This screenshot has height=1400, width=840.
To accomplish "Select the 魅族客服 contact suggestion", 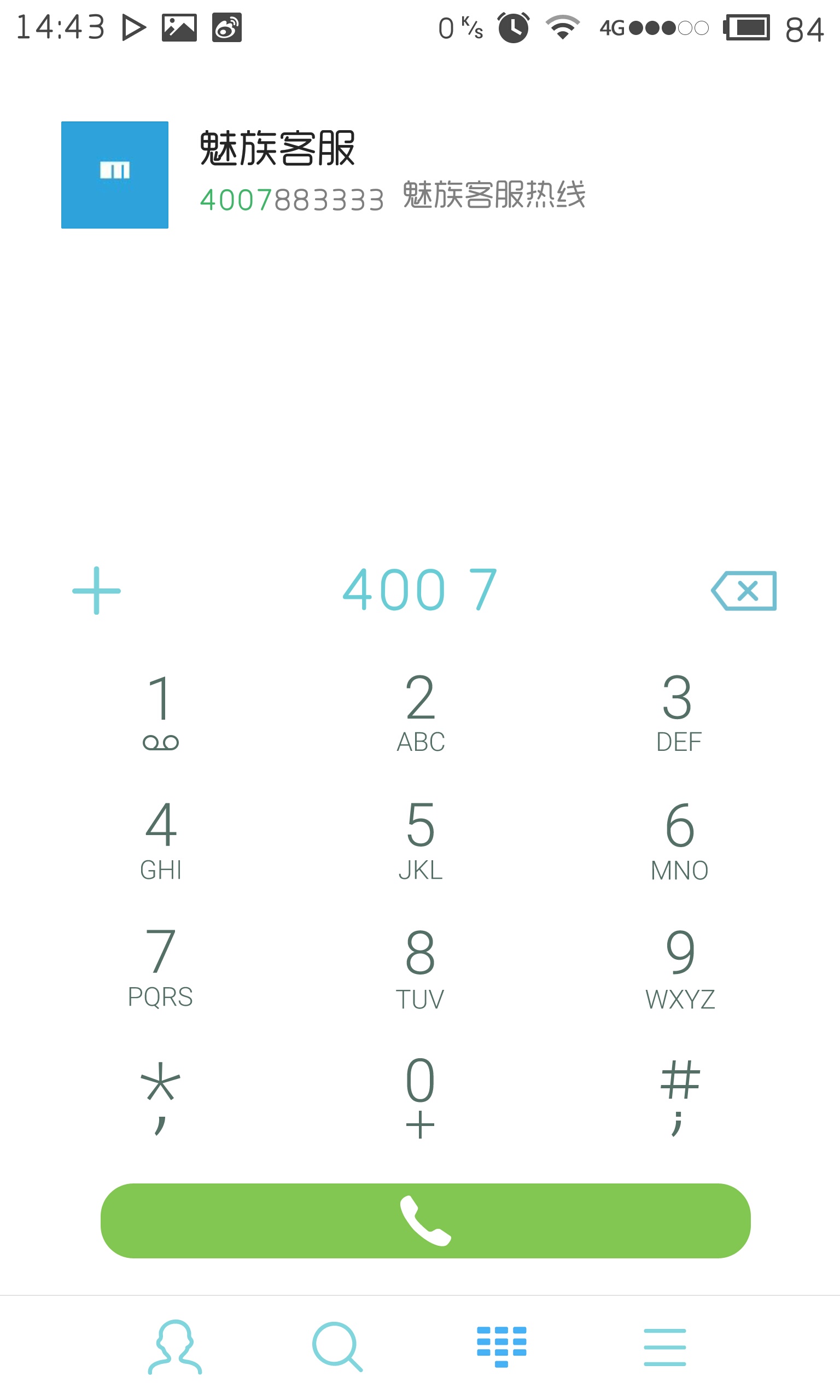I will tap(420, 175).
